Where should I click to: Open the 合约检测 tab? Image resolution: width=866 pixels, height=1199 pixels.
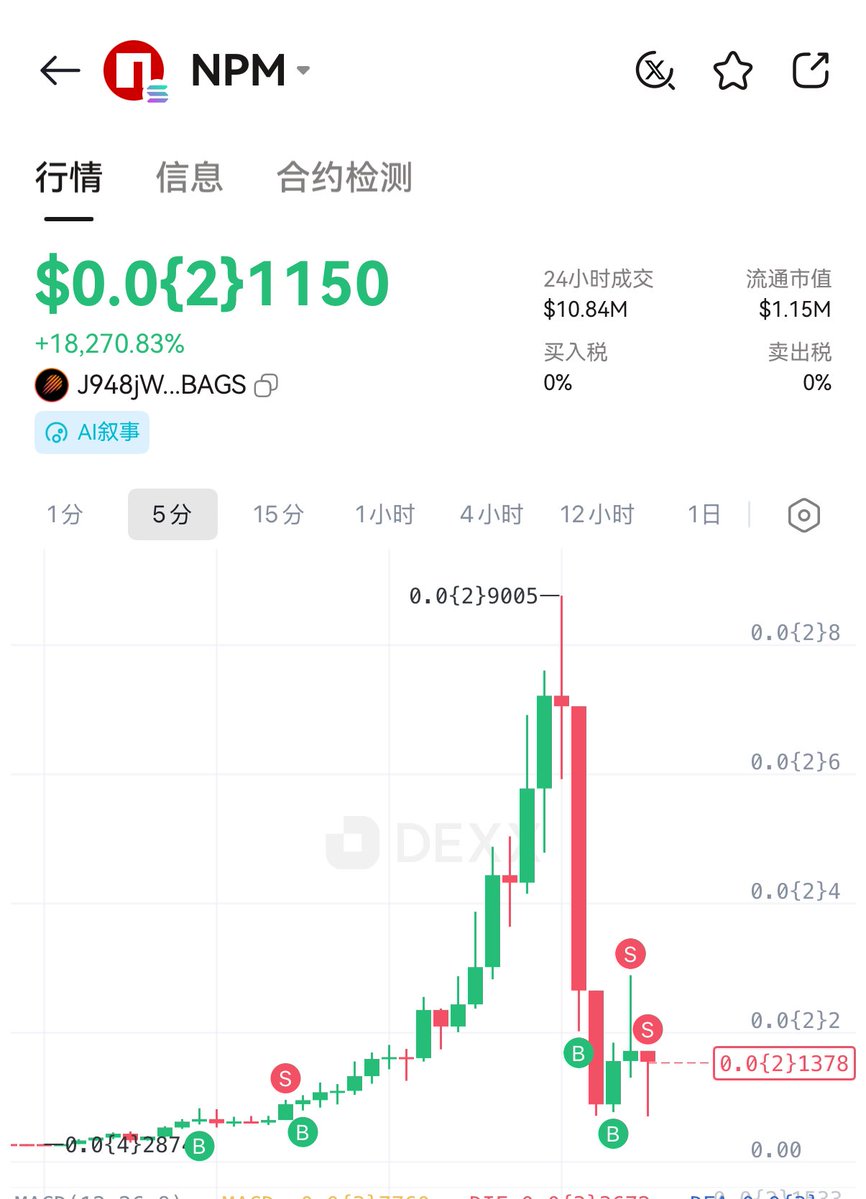344,178
